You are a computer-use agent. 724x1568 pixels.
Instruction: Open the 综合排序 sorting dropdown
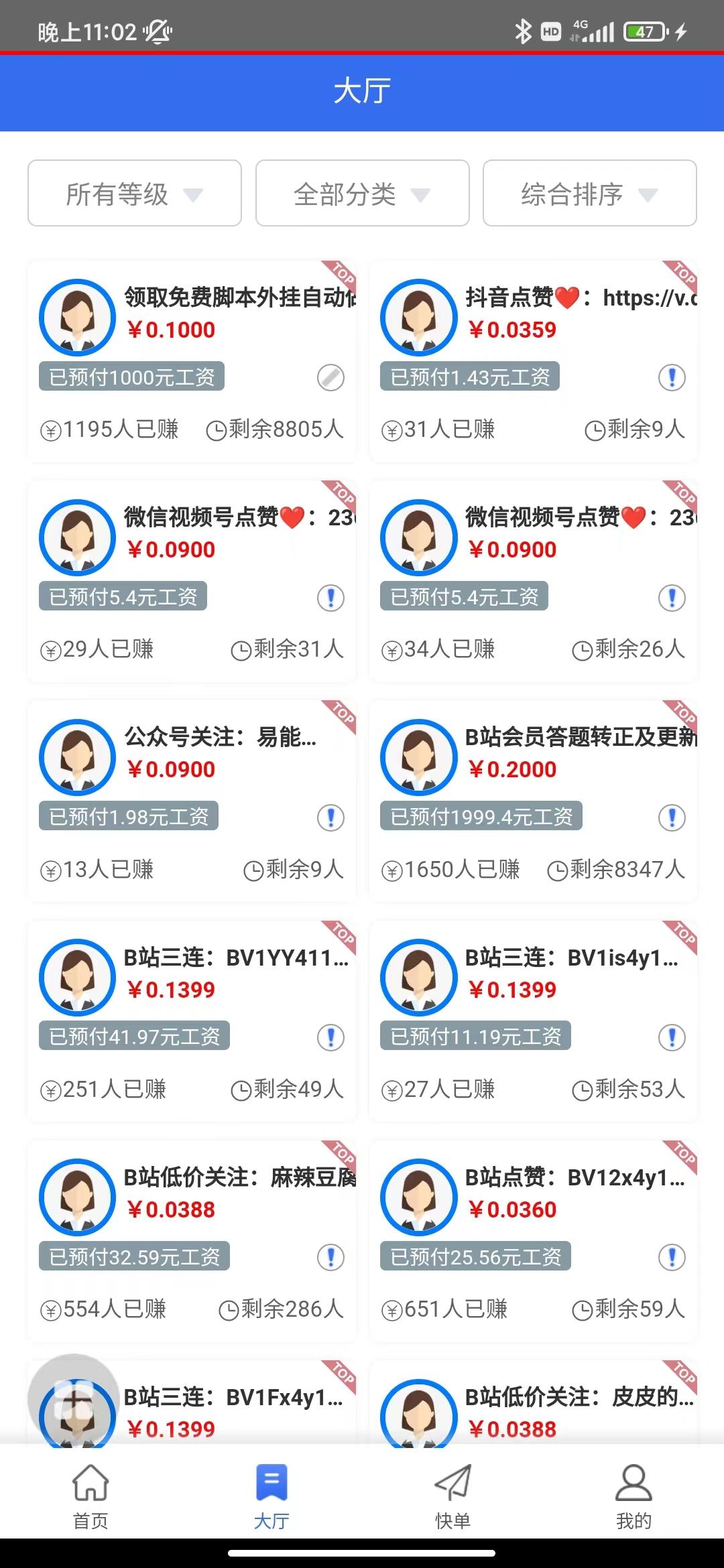[x=589, y=193]
